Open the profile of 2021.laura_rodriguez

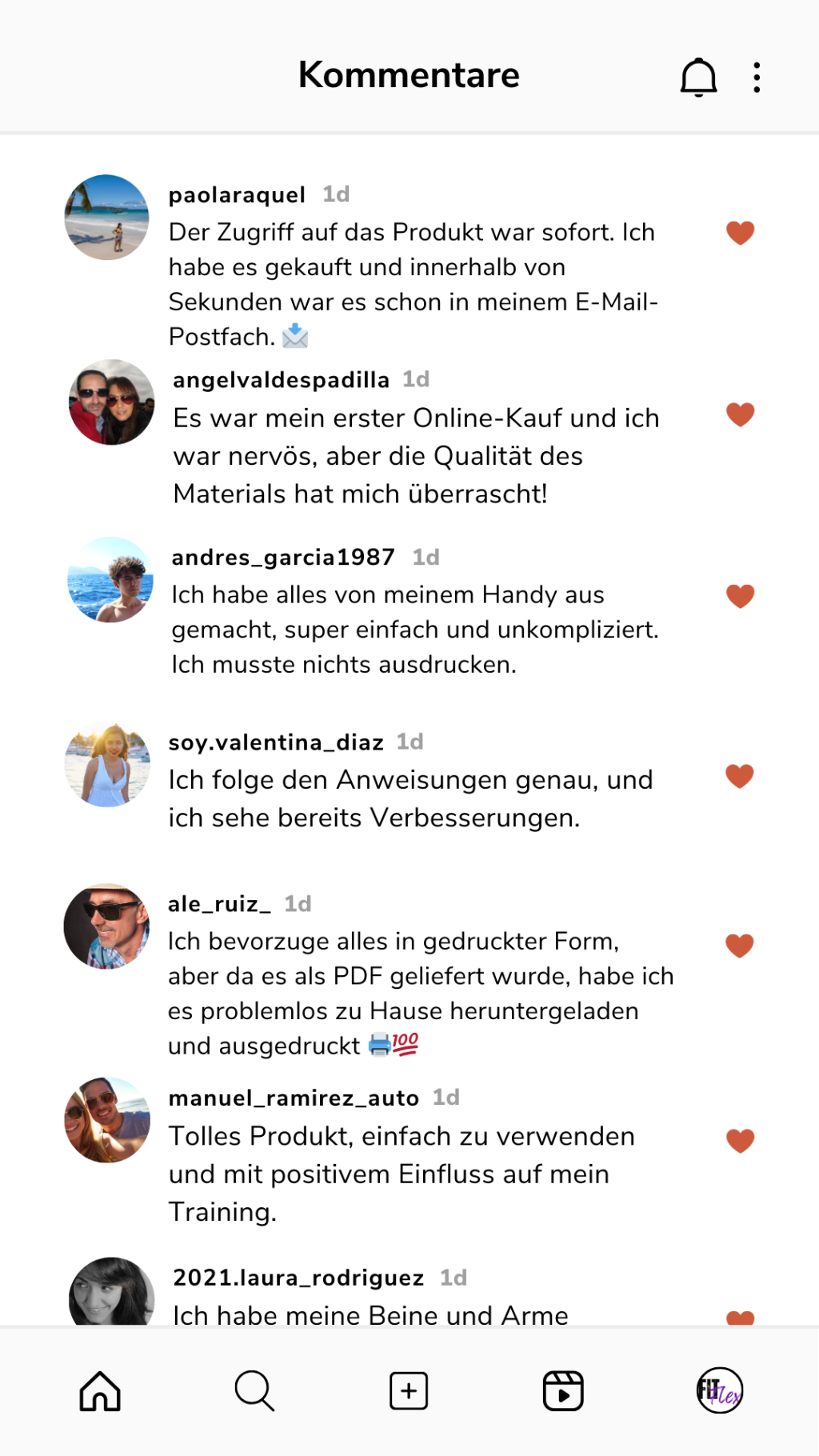(x=298, y=1278)
